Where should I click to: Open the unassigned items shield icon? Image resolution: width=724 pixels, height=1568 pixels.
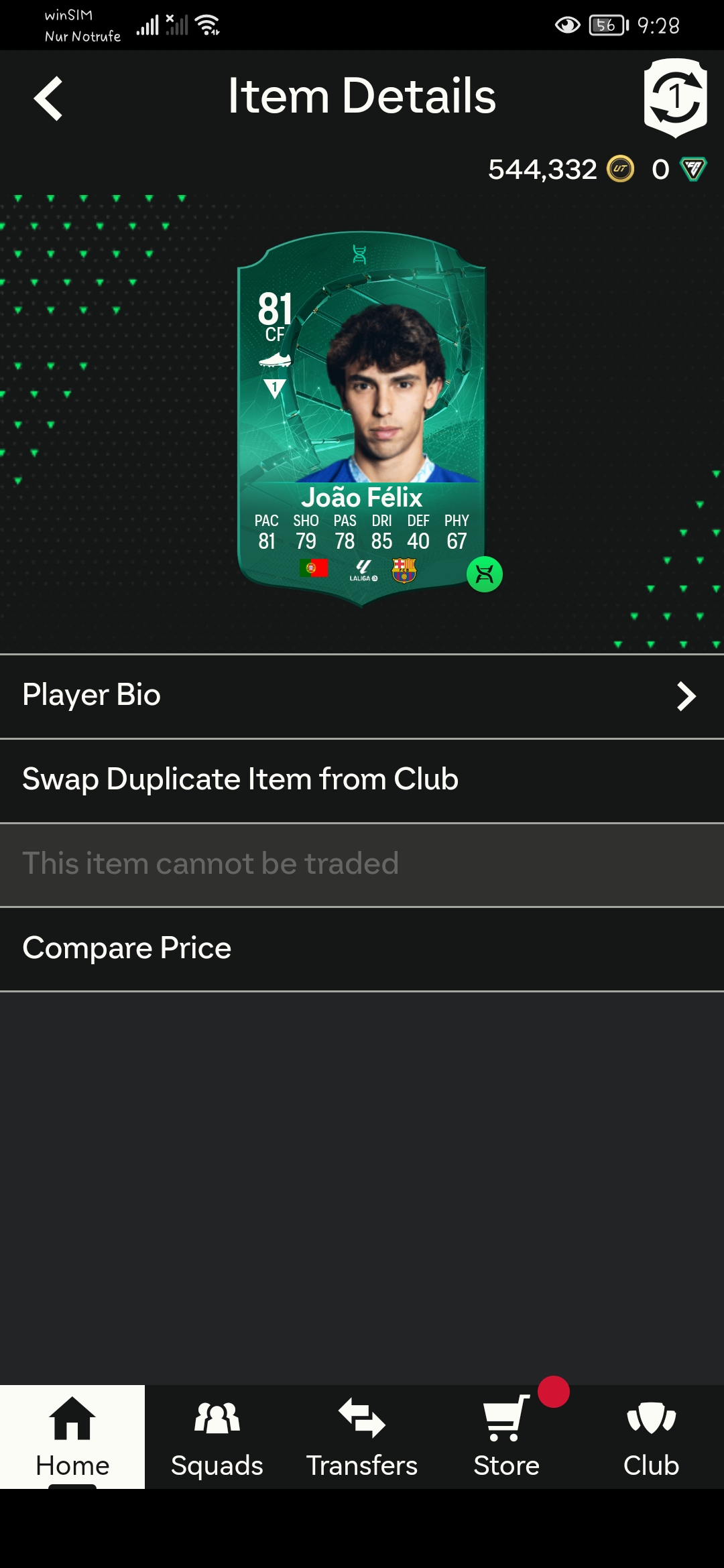click(x=675, y=98)
